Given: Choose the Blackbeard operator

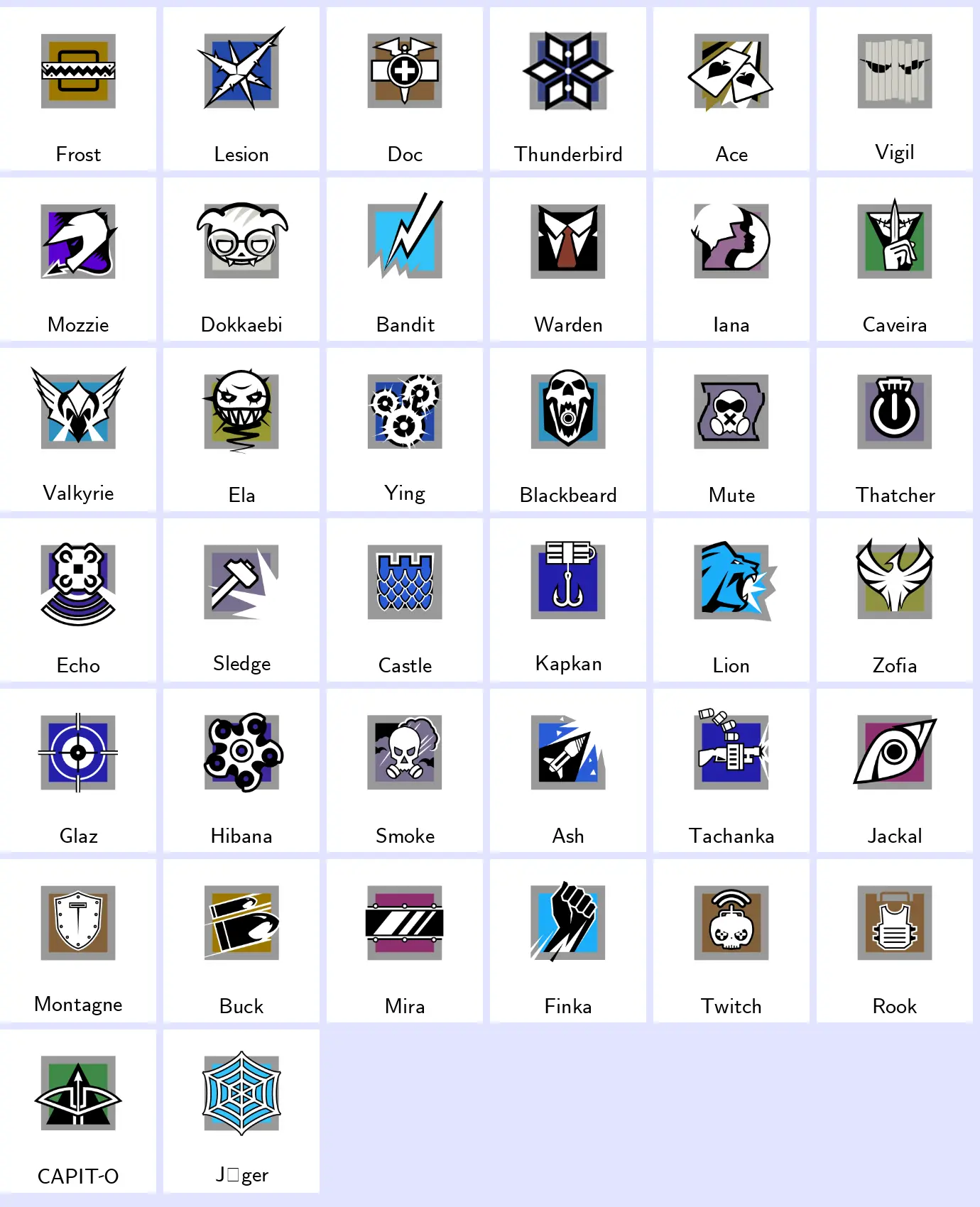Looking at the screenshot, I should [x=568, y=430].
